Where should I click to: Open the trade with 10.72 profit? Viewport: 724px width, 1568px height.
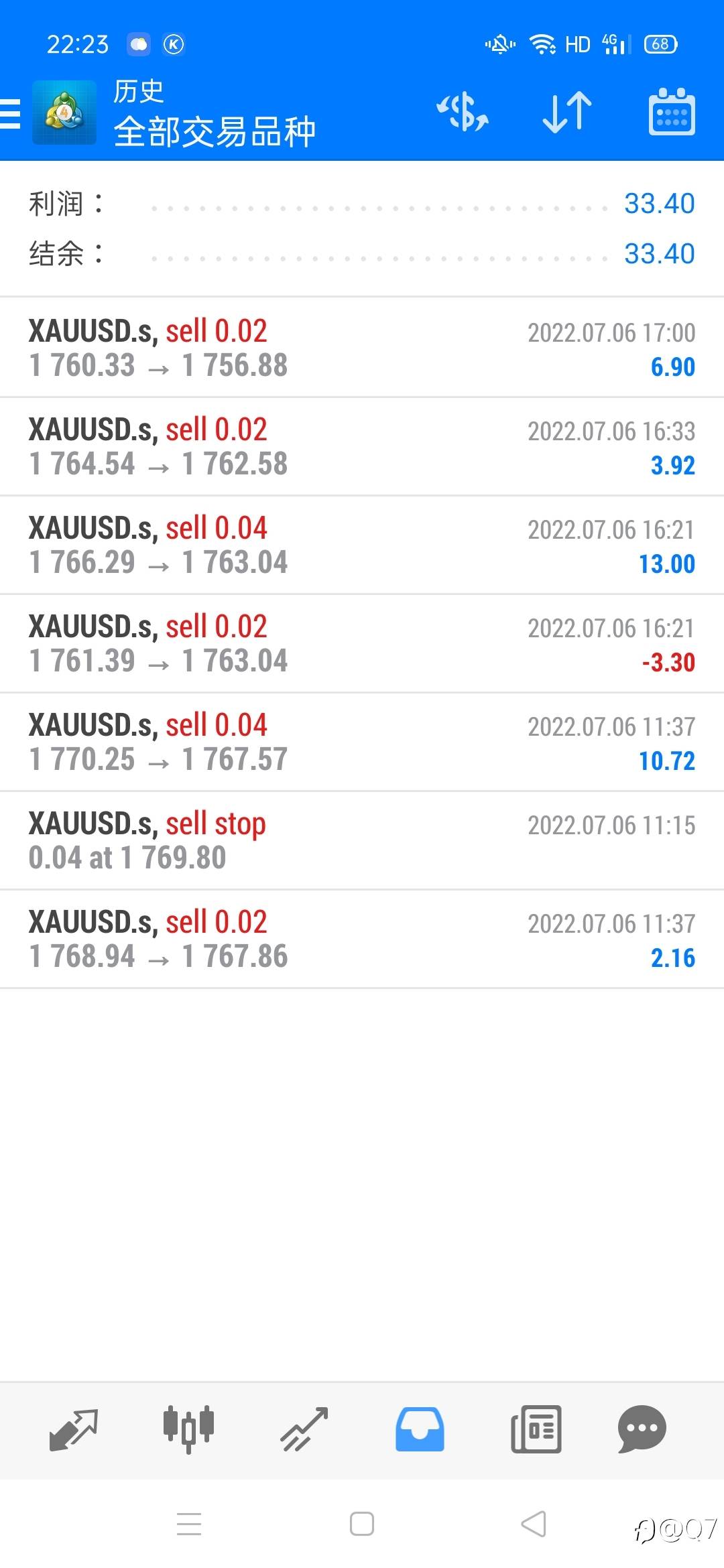[x=362, y=742]
